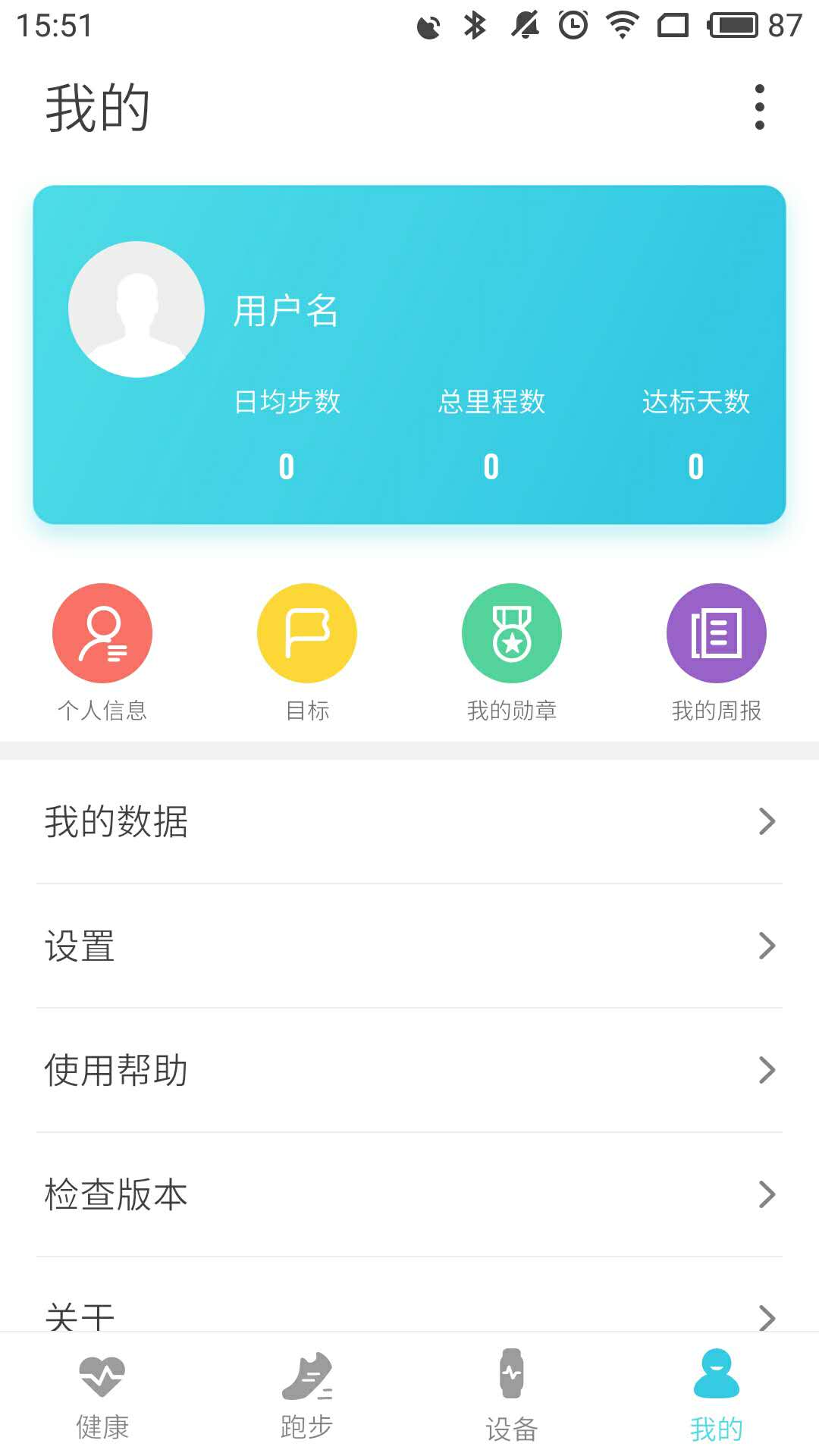Open the 我的数据 row
This screenshot has width=819, height=1456.
409,821
